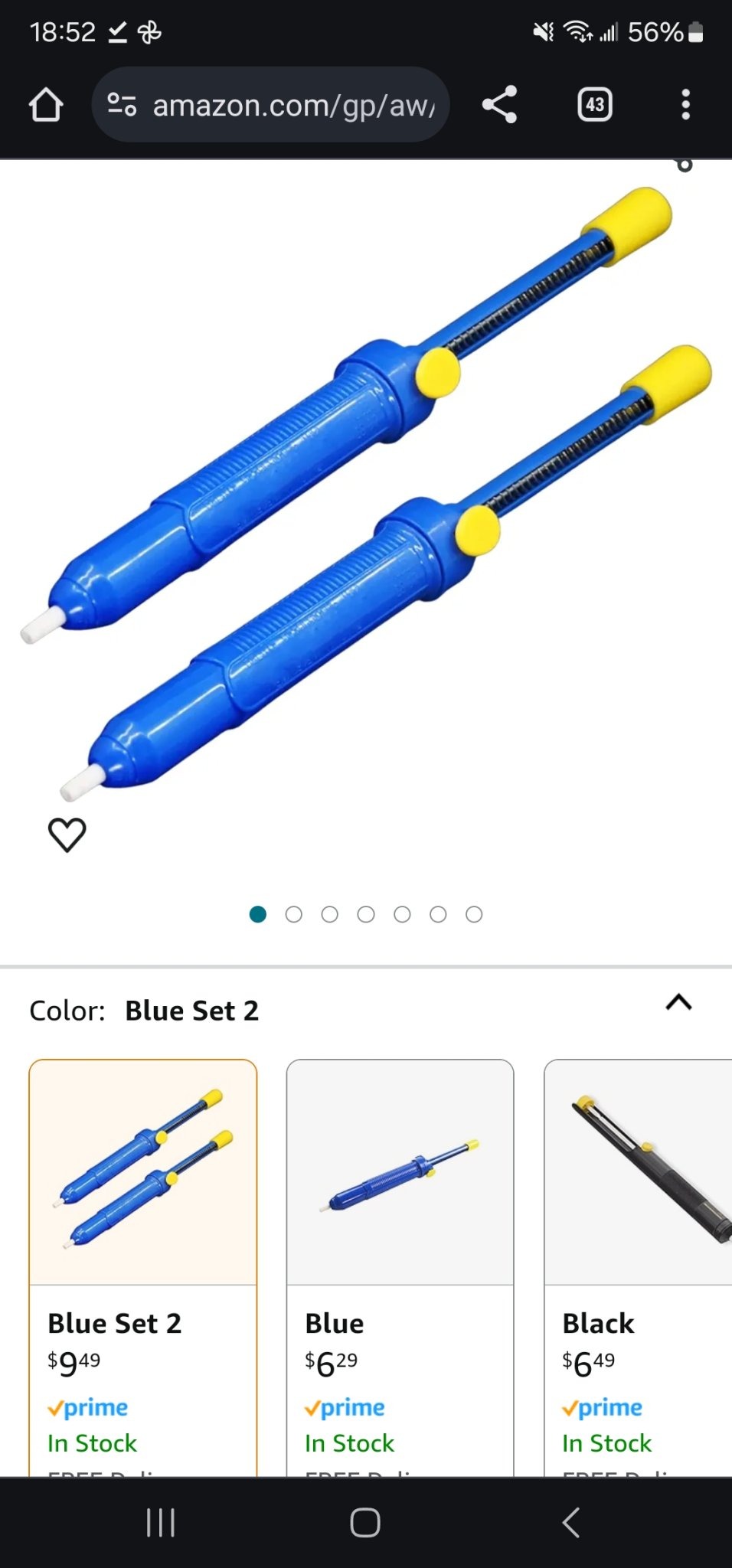Image resolution: width=732 pixels, height=1568 pixels.
Task: Go back using the system back button
Action: pyautogui.click(x=570, y=1522)
